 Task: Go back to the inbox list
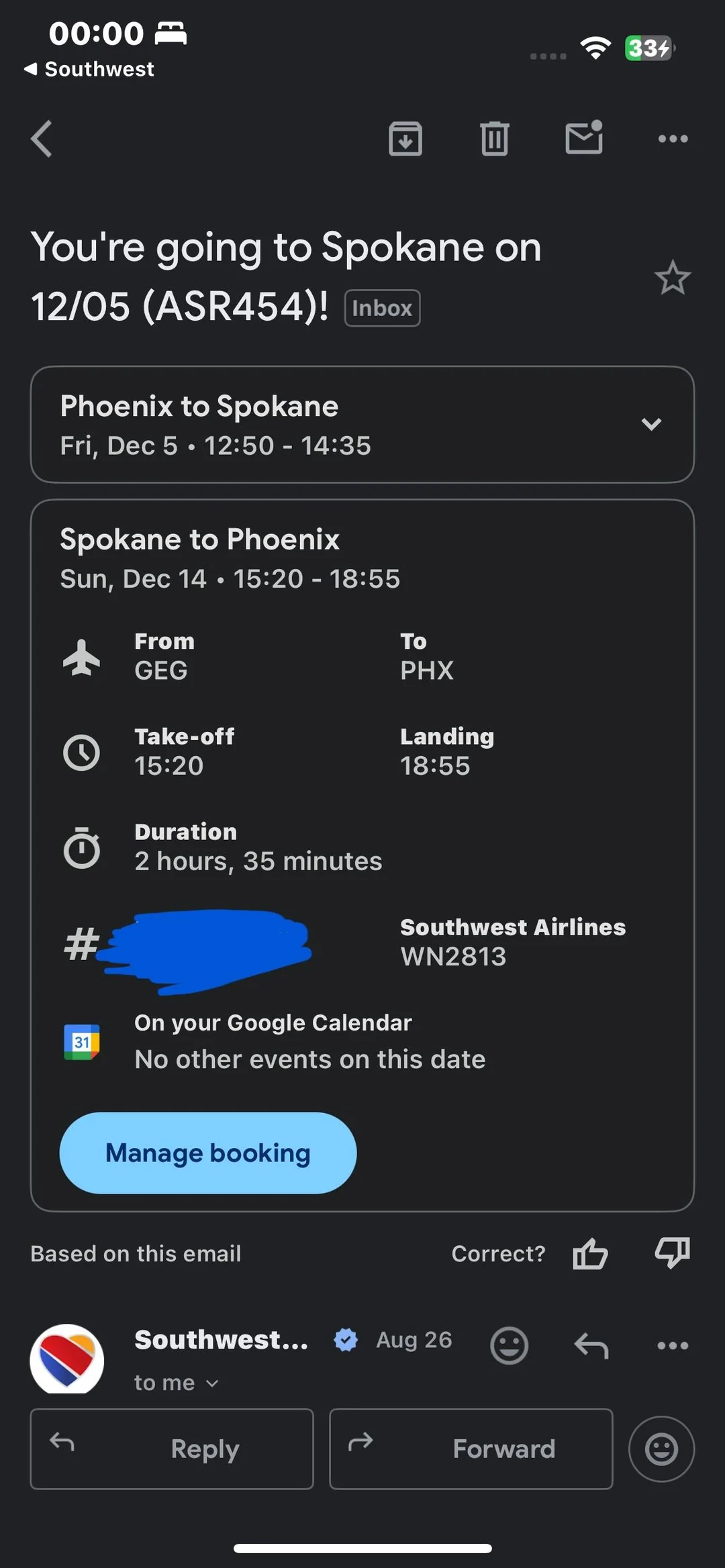(x=42, y=139)
